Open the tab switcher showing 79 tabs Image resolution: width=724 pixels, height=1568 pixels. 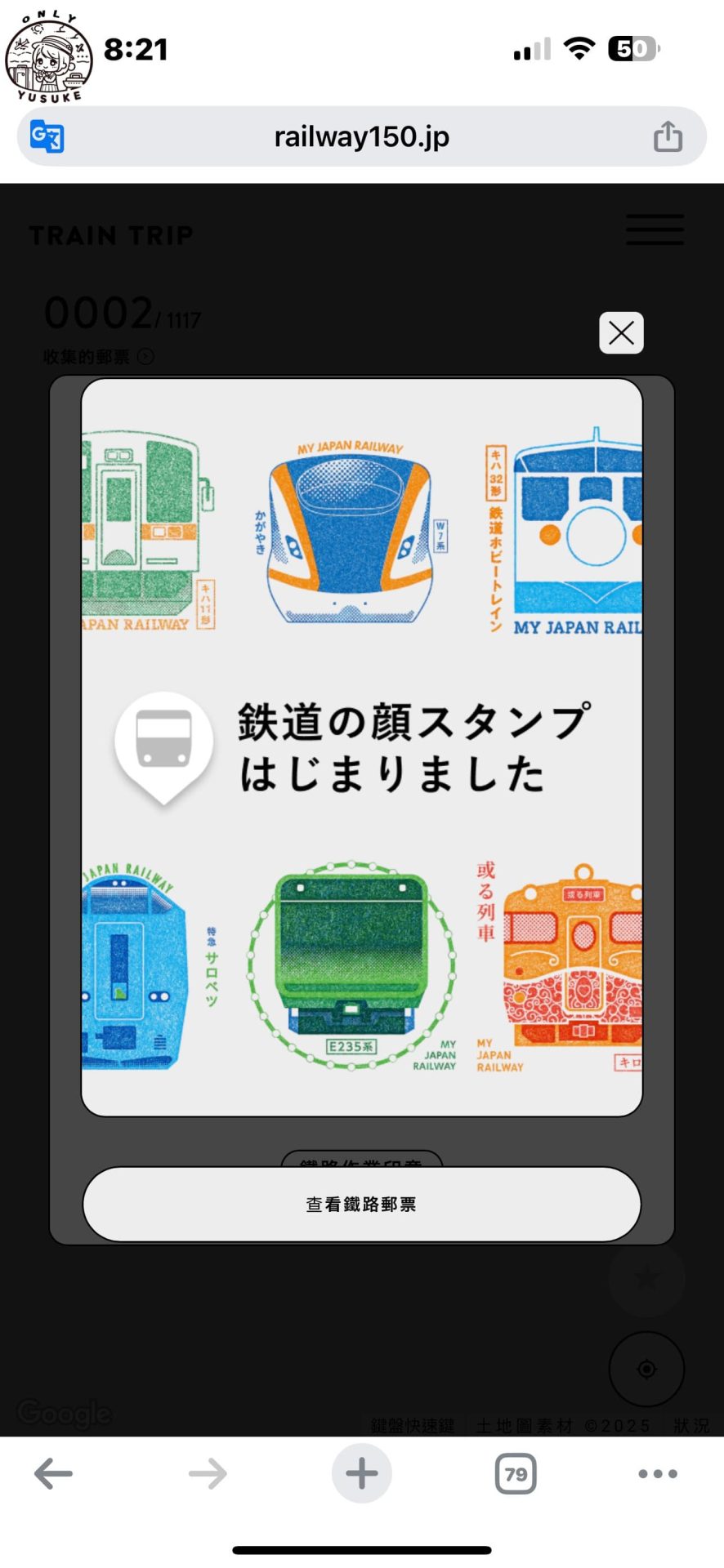pyautogui.click(x=515, y=1474)
